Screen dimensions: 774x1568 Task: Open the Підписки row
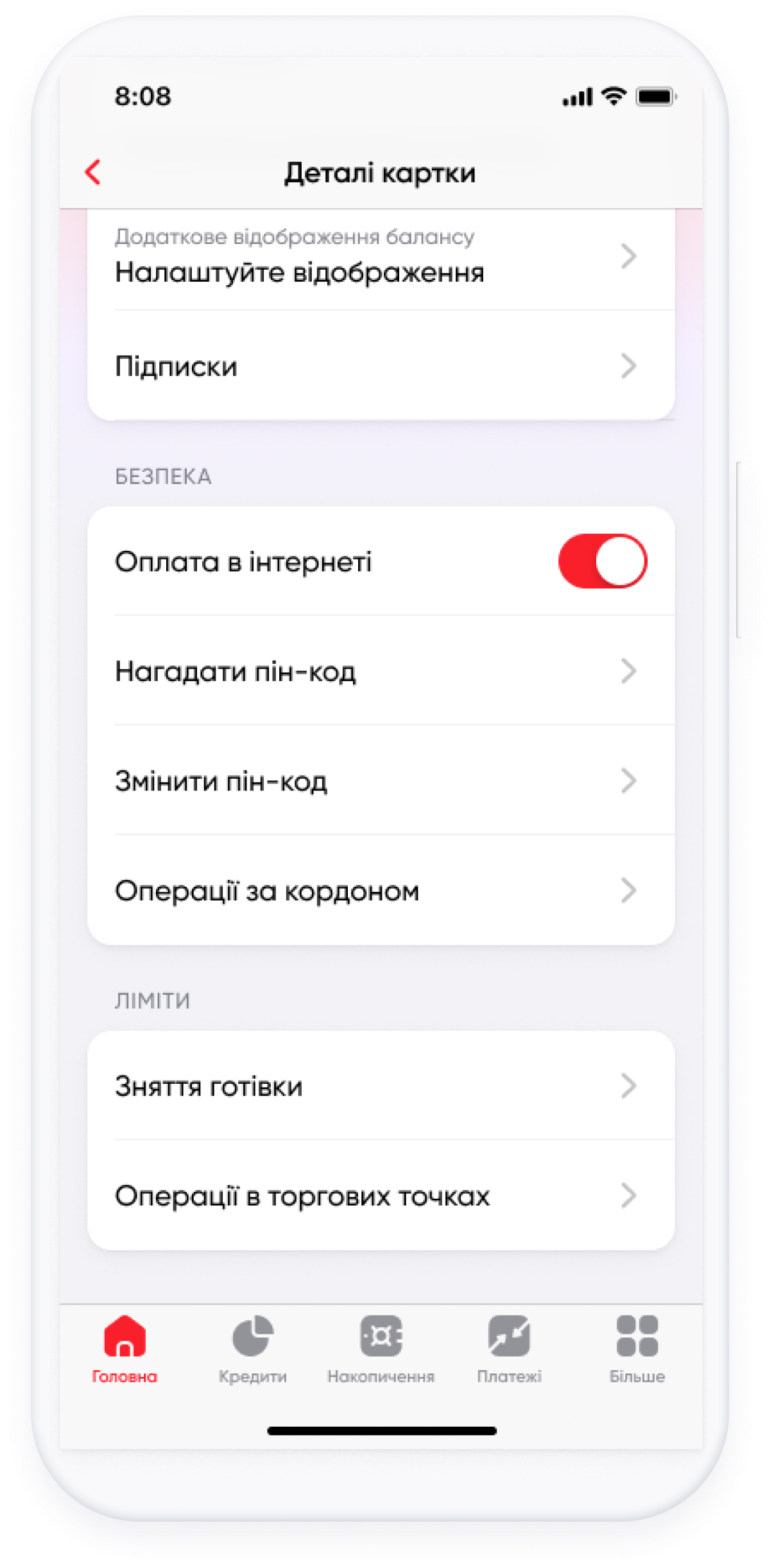point(380,366)
